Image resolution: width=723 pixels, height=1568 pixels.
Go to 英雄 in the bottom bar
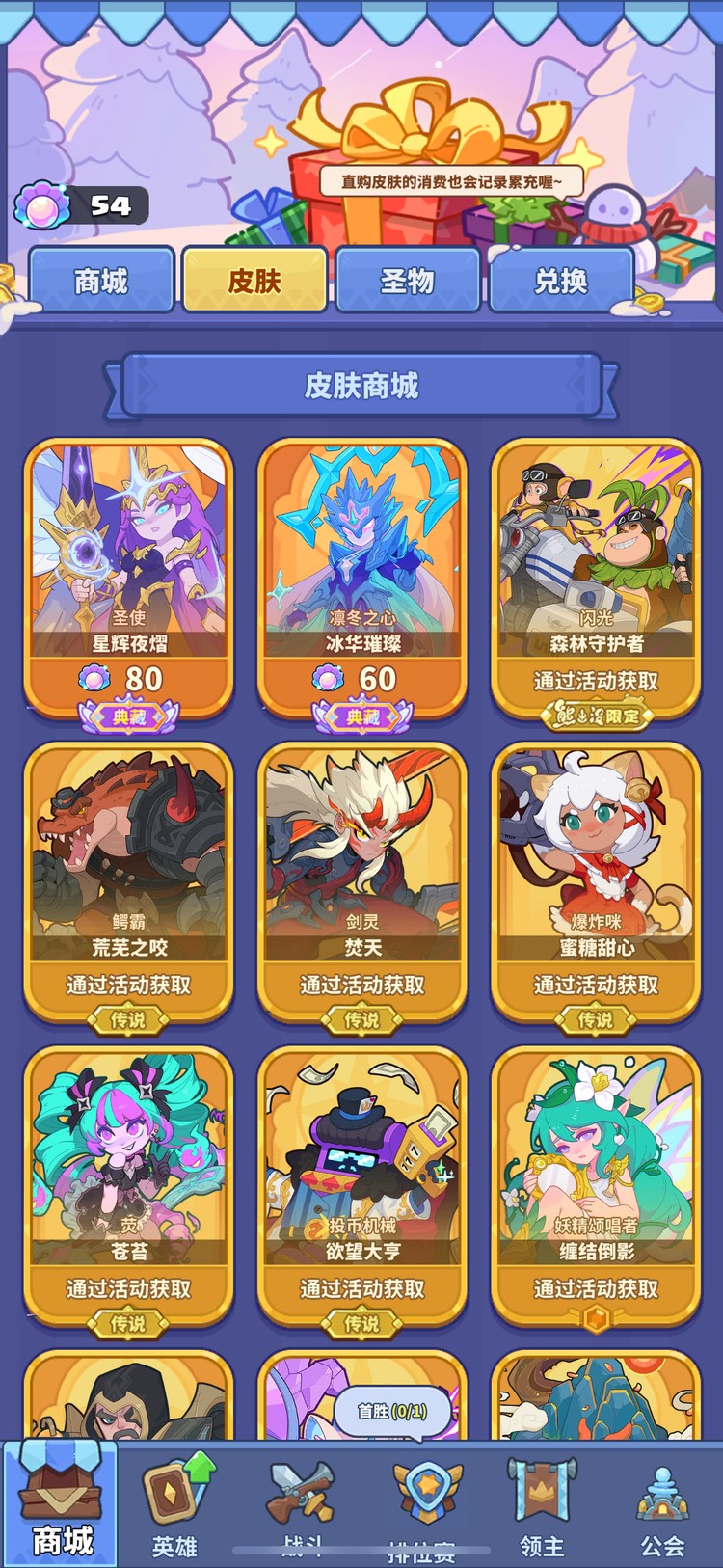pos(175,1506)
